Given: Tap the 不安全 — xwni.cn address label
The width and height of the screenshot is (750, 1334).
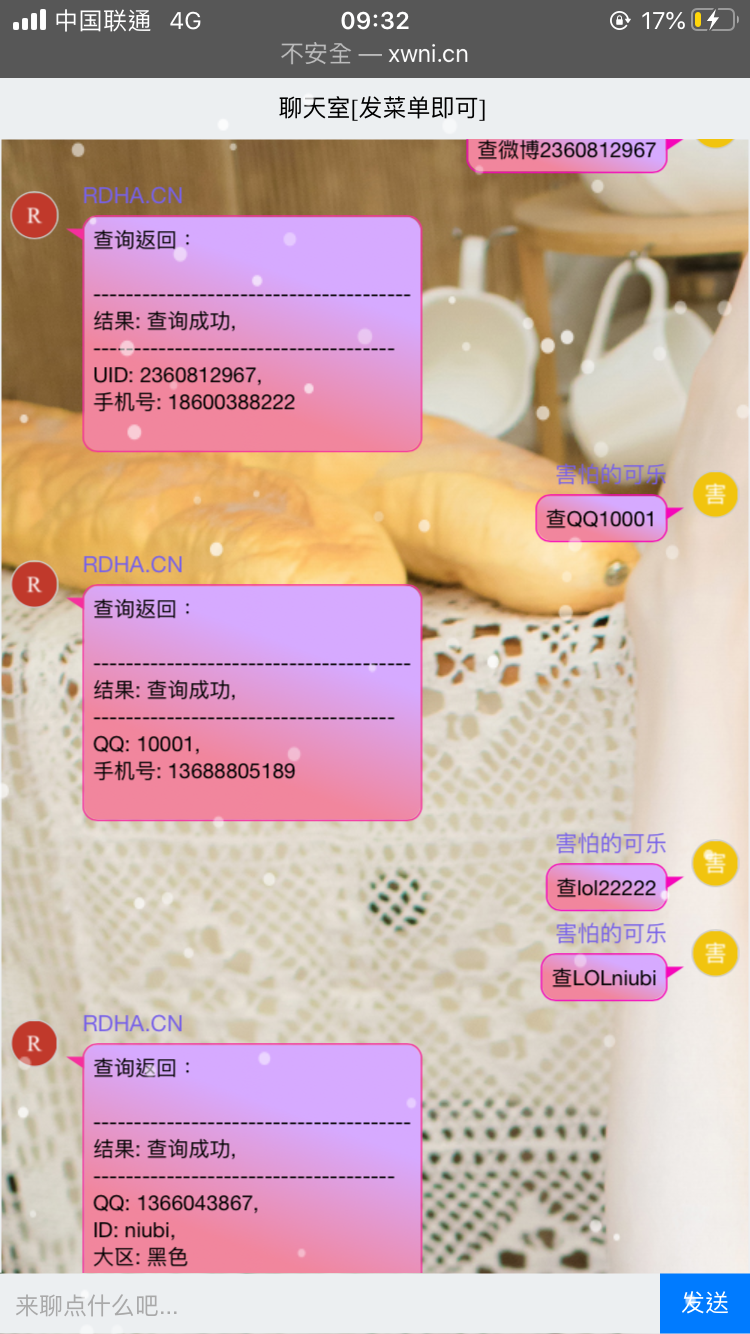Looking at the screenshot, I should [x=375, y=55].
